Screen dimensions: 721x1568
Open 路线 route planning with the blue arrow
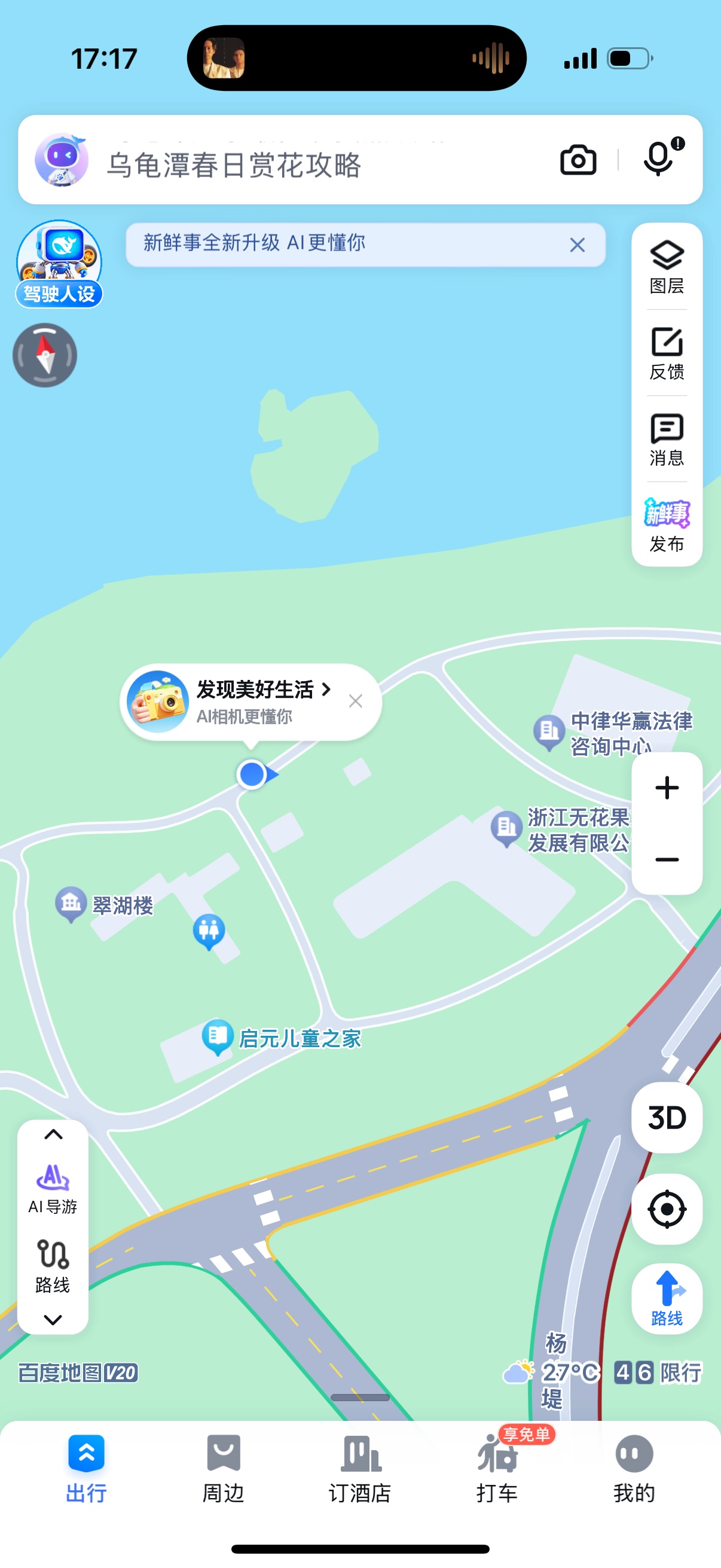[667, 1298]
